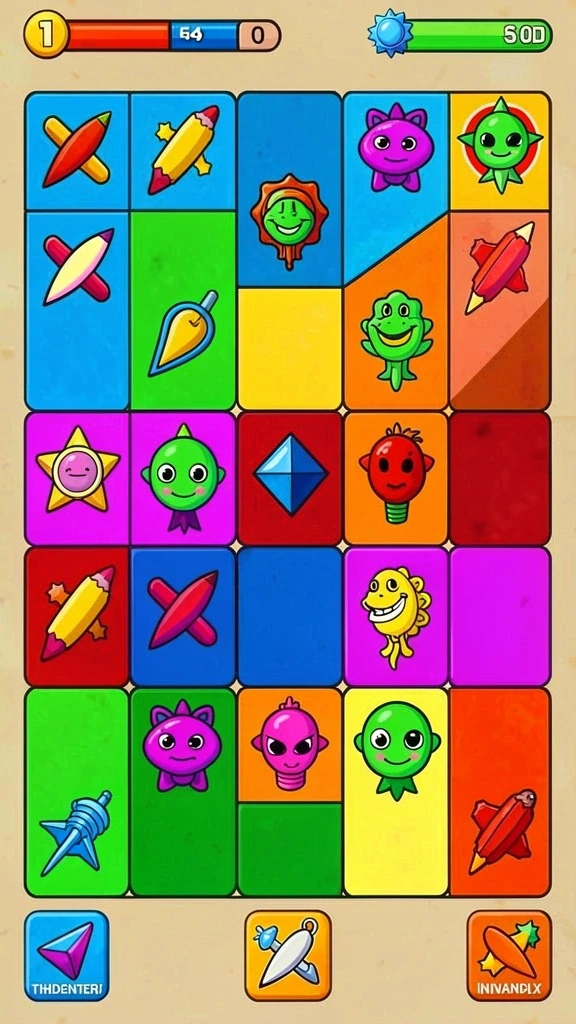Tap the blue diamond gem tile
576x1024 pixels.
[x=290, y=479]
